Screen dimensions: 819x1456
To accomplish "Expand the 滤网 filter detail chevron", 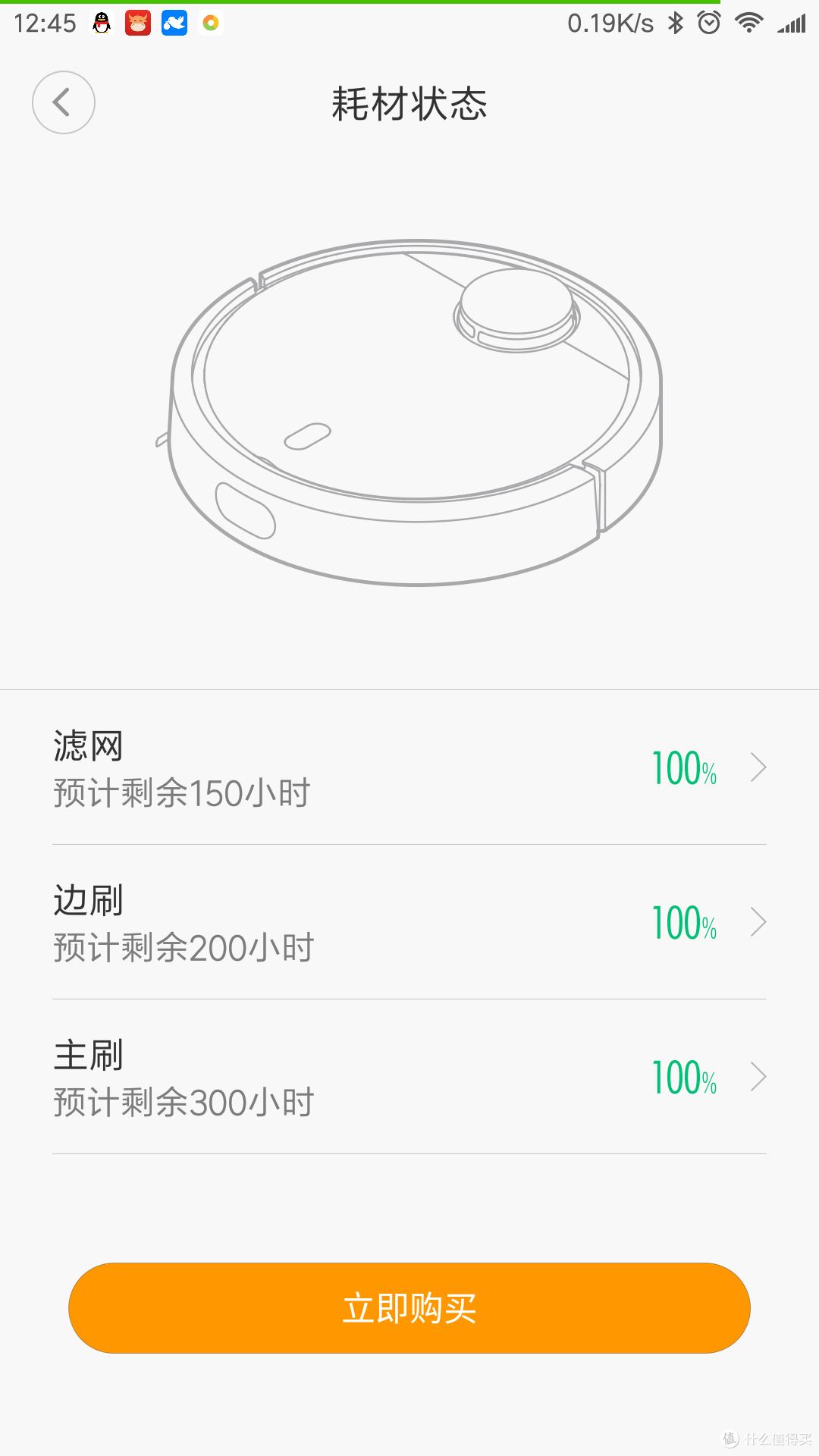I will pos(758,767).
